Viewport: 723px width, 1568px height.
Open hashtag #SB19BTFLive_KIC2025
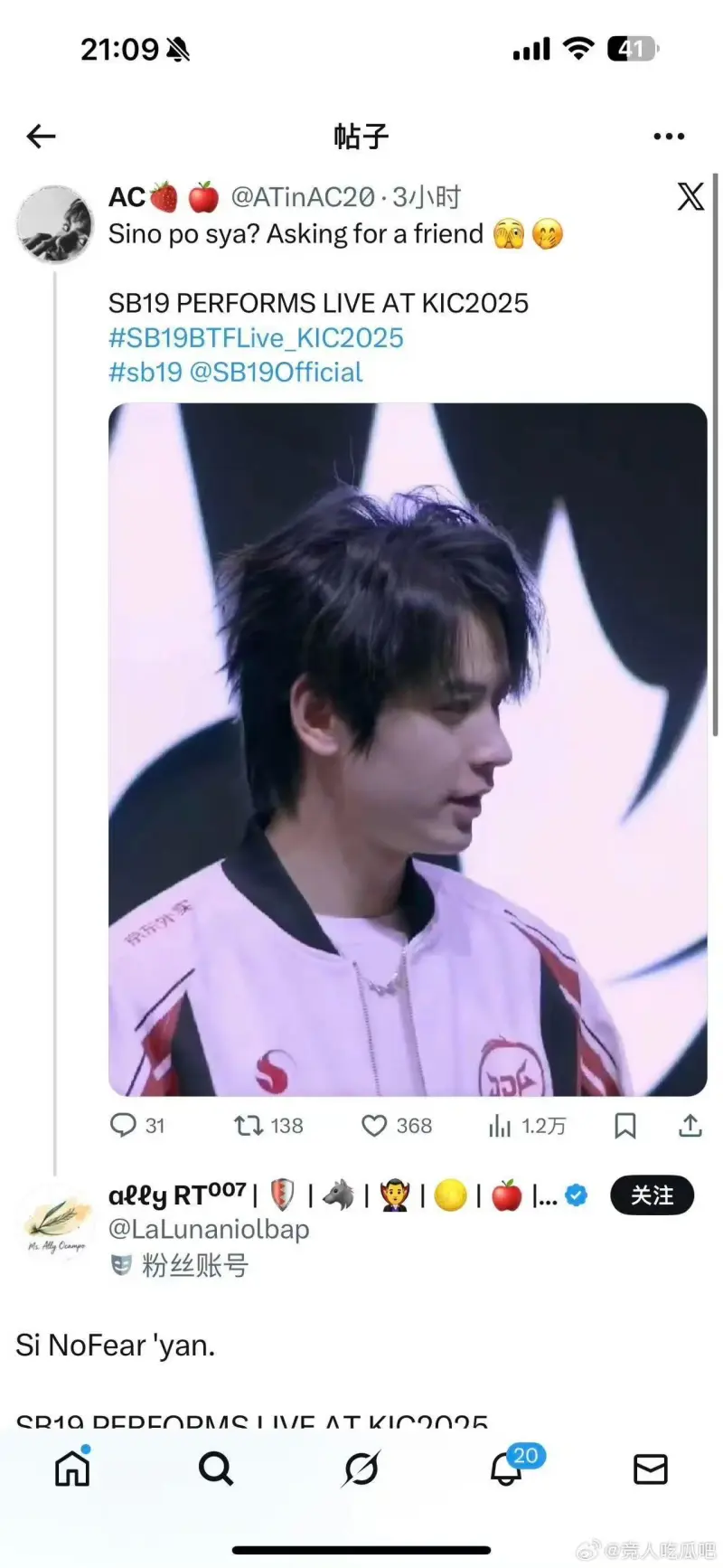pos(256,337)
